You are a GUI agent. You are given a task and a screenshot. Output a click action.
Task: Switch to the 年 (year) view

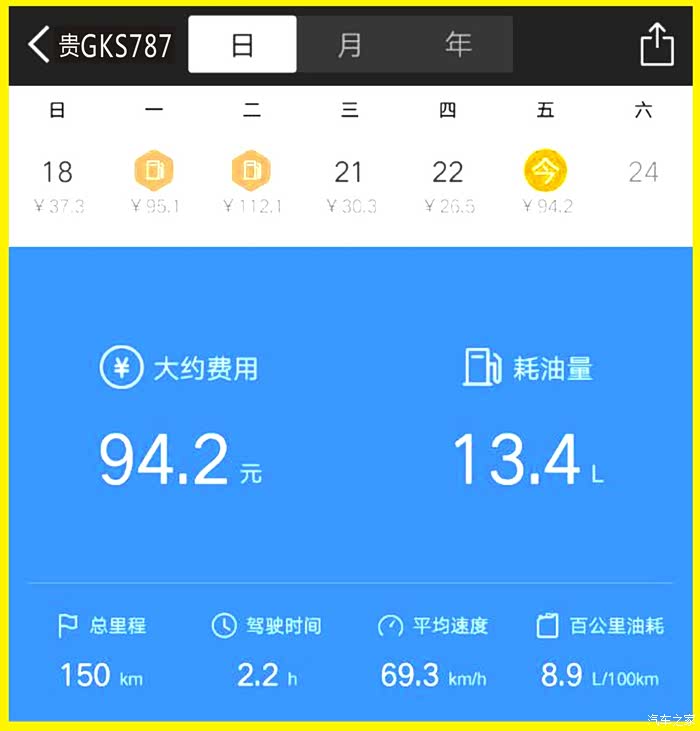pos(458,45)
